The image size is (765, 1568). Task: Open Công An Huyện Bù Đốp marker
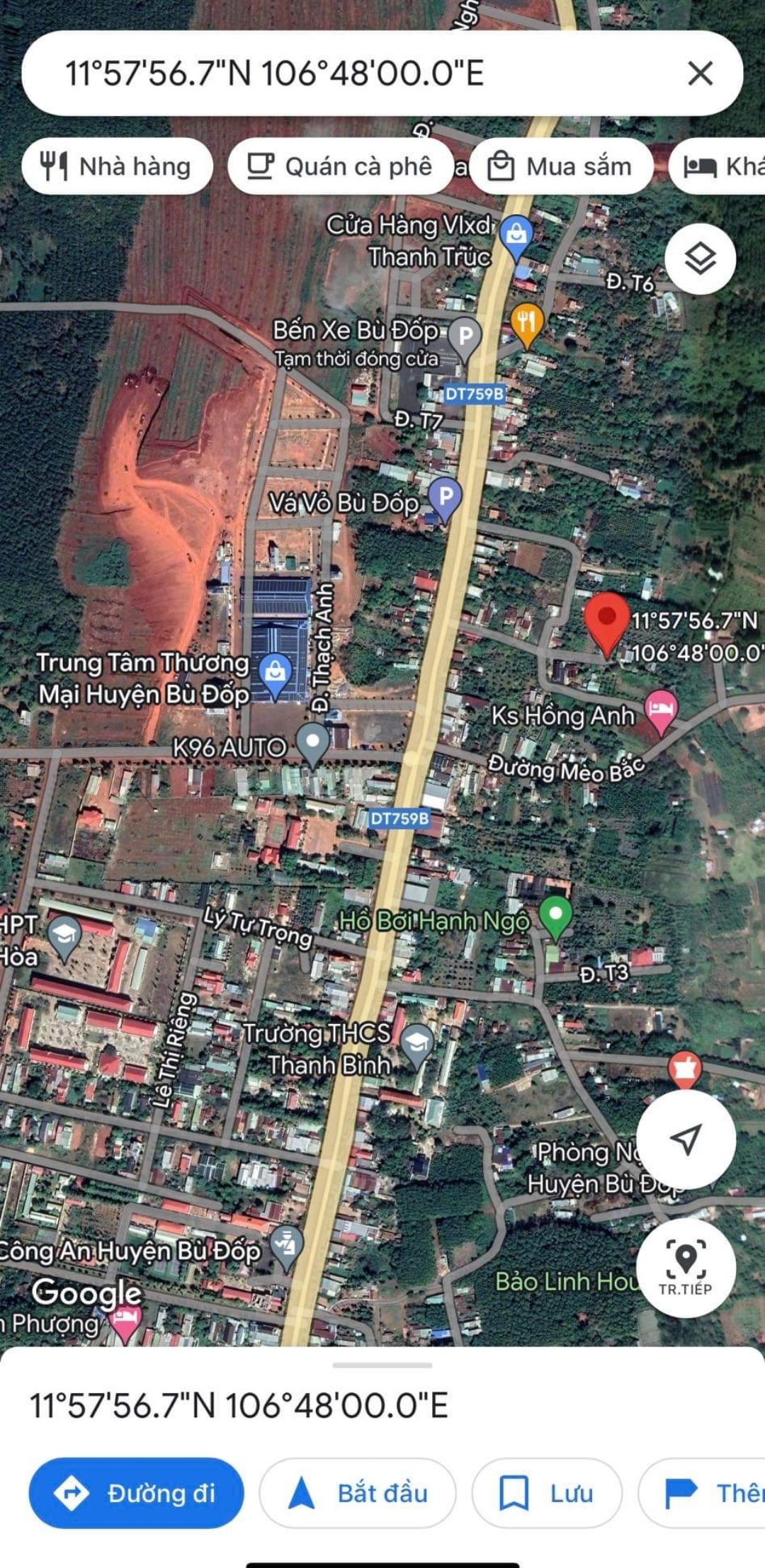287,1245
